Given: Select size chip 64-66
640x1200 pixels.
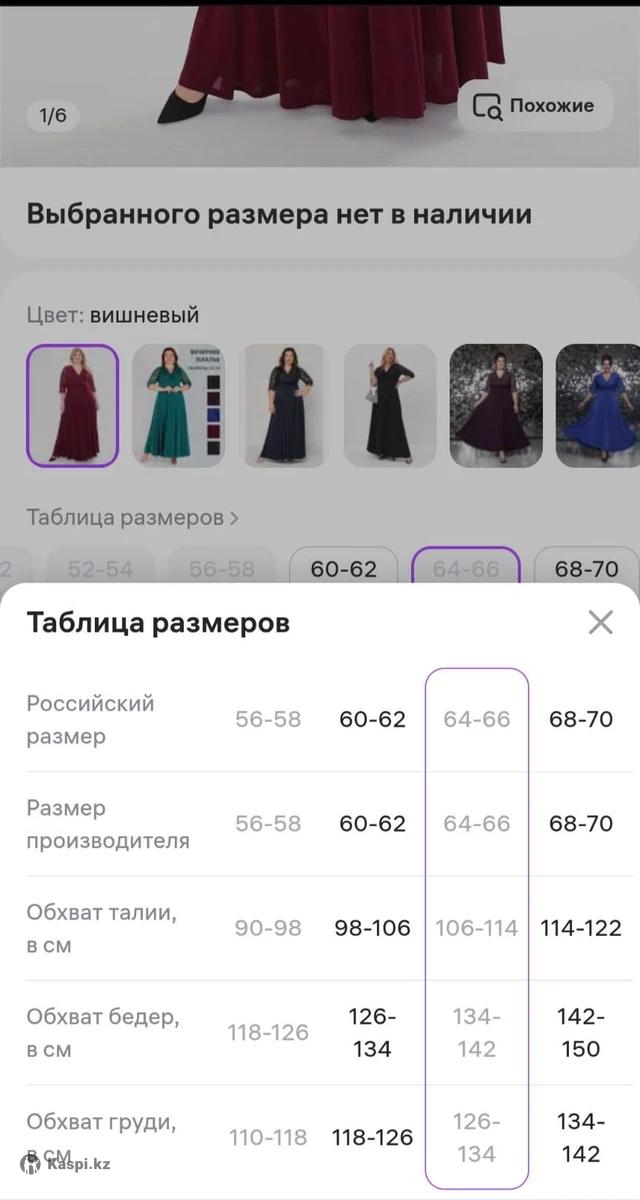Looking at the screenshot, I should point(466,568).
